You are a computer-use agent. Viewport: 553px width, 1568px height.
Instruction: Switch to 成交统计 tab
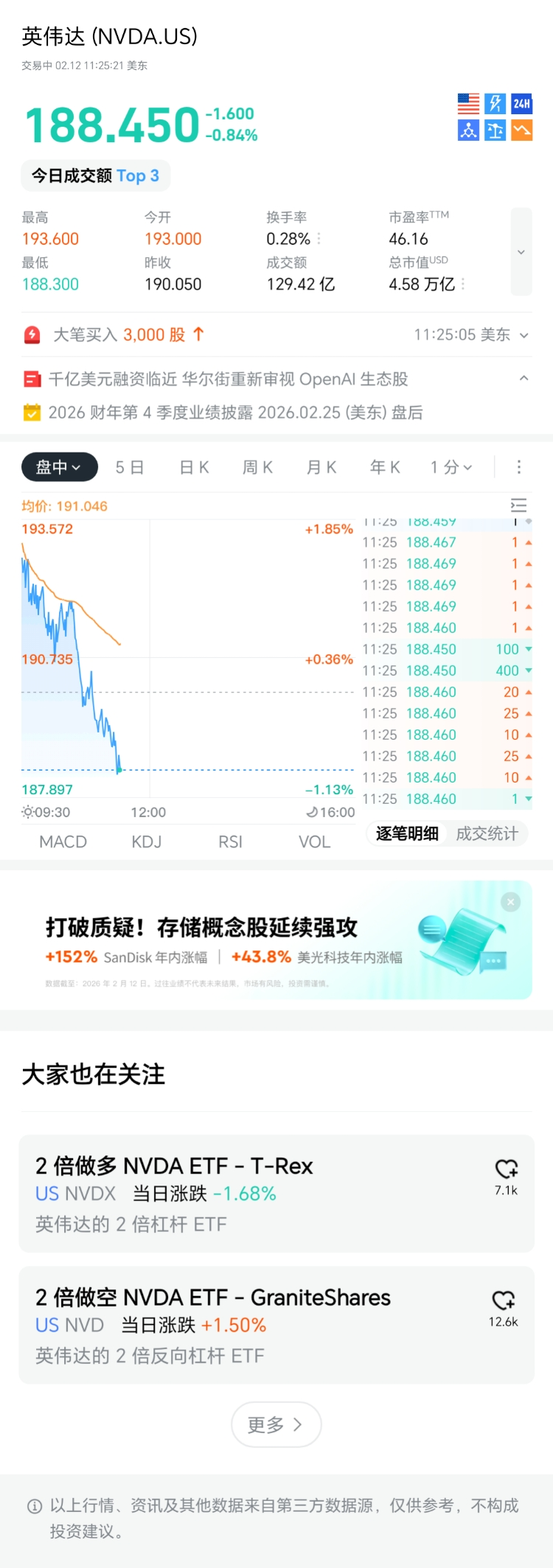coord(487,833)
